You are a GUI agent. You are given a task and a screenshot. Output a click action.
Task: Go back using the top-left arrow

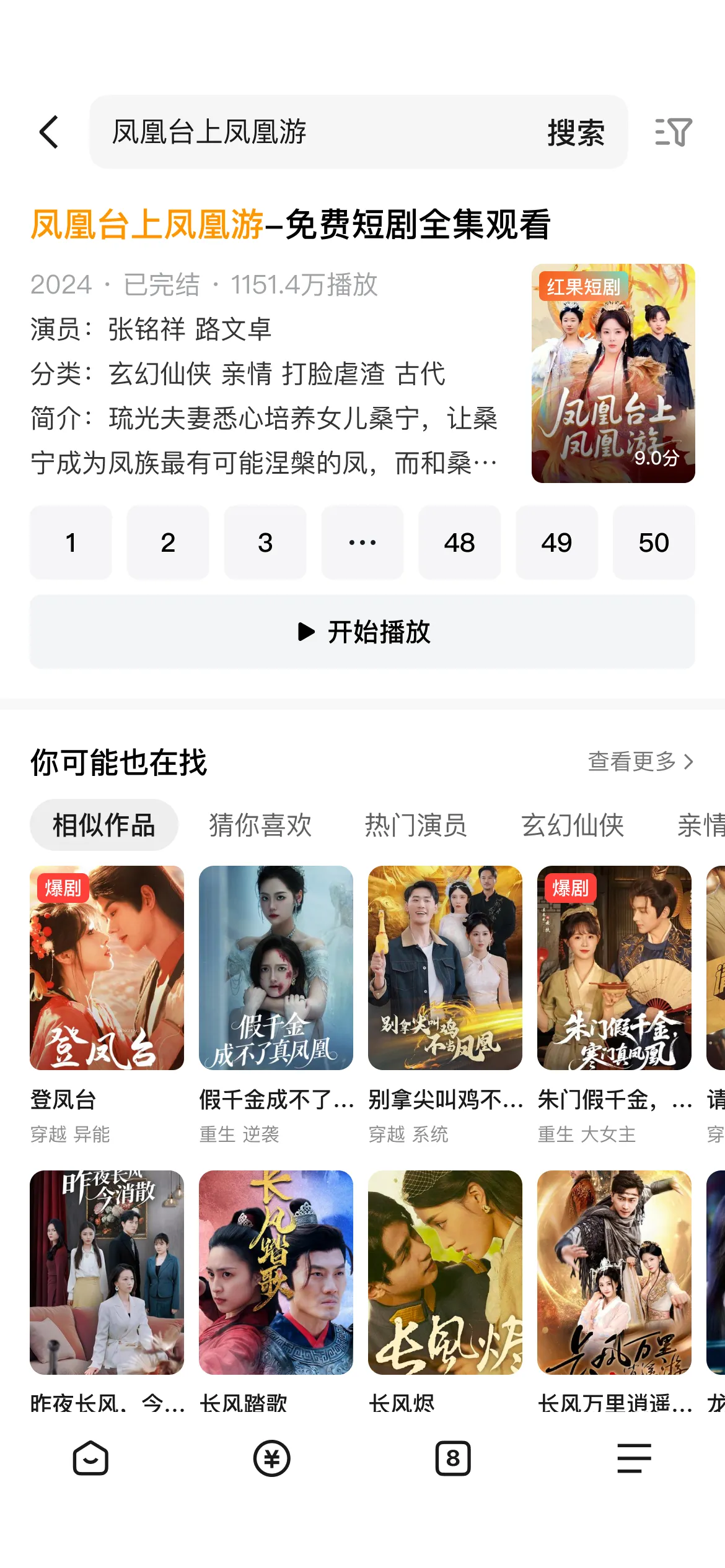(49, 132)
